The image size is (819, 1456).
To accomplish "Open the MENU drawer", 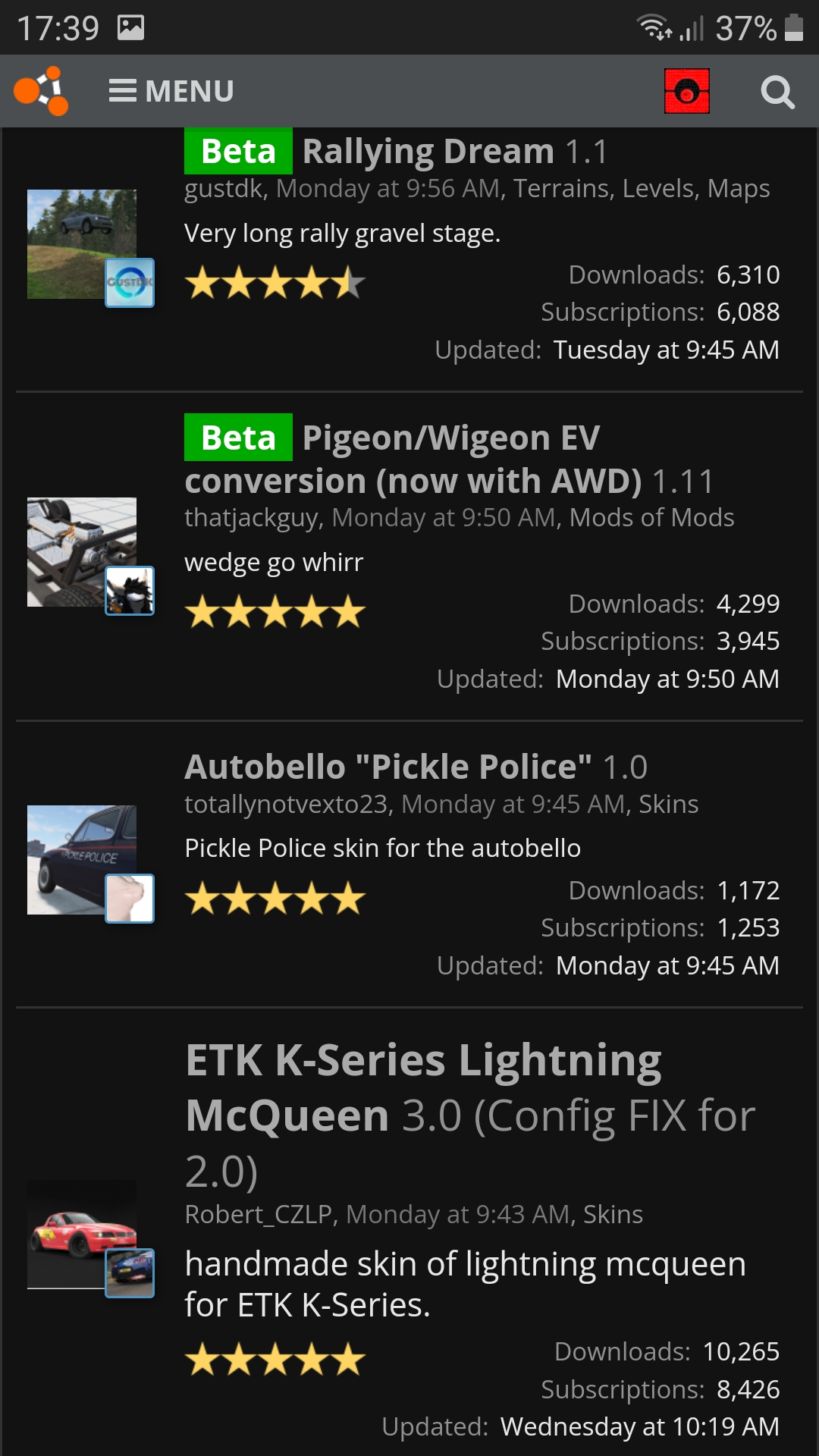I will click(x=171, y=91).
